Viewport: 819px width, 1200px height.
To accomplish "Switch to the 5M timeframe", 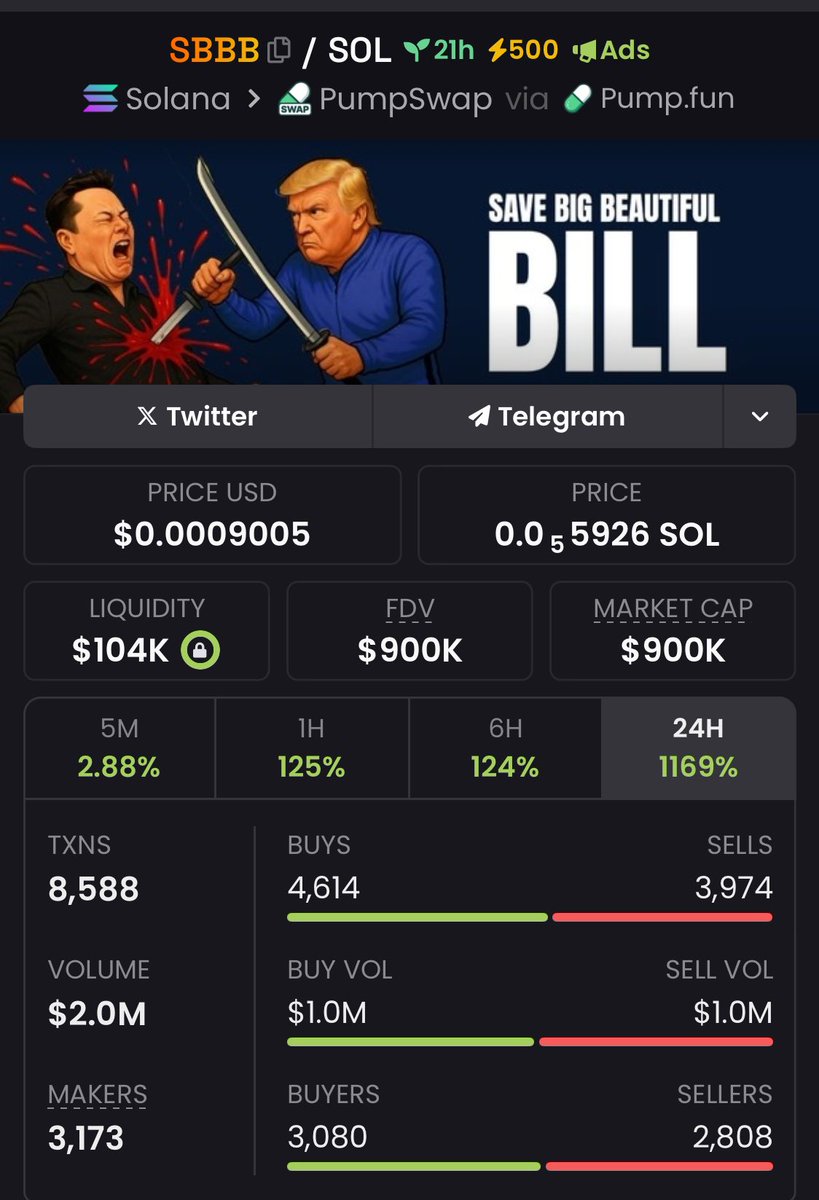I will pos(120,748).
